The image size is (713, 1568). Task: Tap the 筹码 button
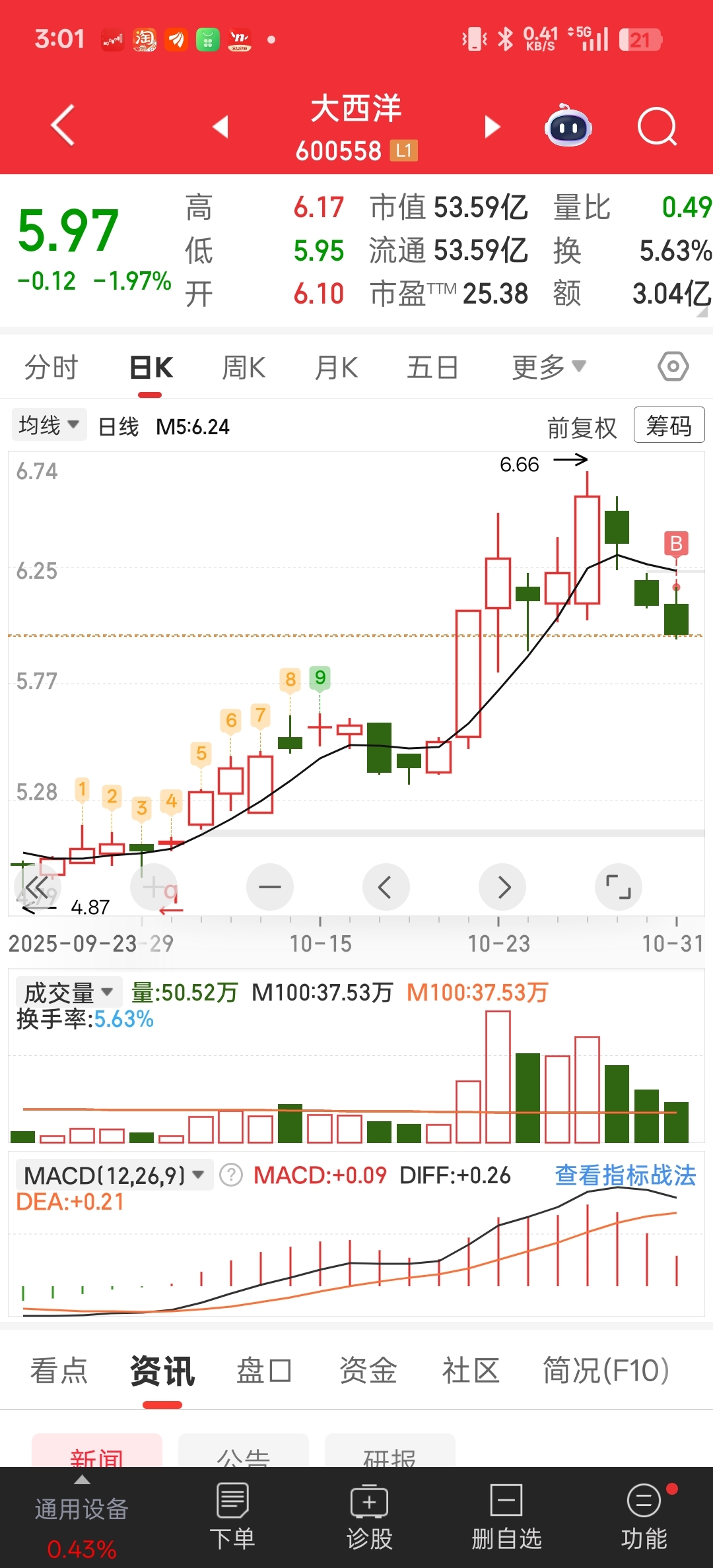point(669,426)
